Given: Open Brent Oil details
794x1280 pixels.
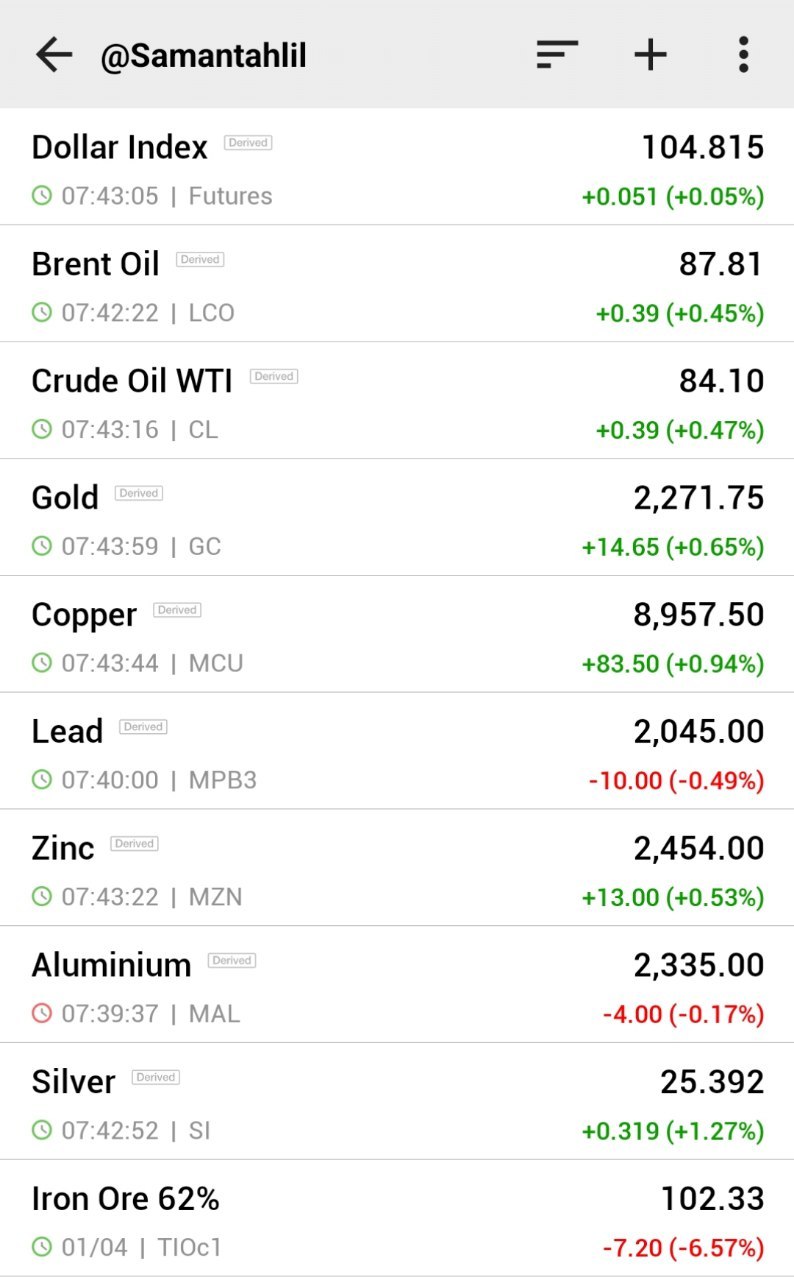Looking at the screenshot, I should click(397, 284).
